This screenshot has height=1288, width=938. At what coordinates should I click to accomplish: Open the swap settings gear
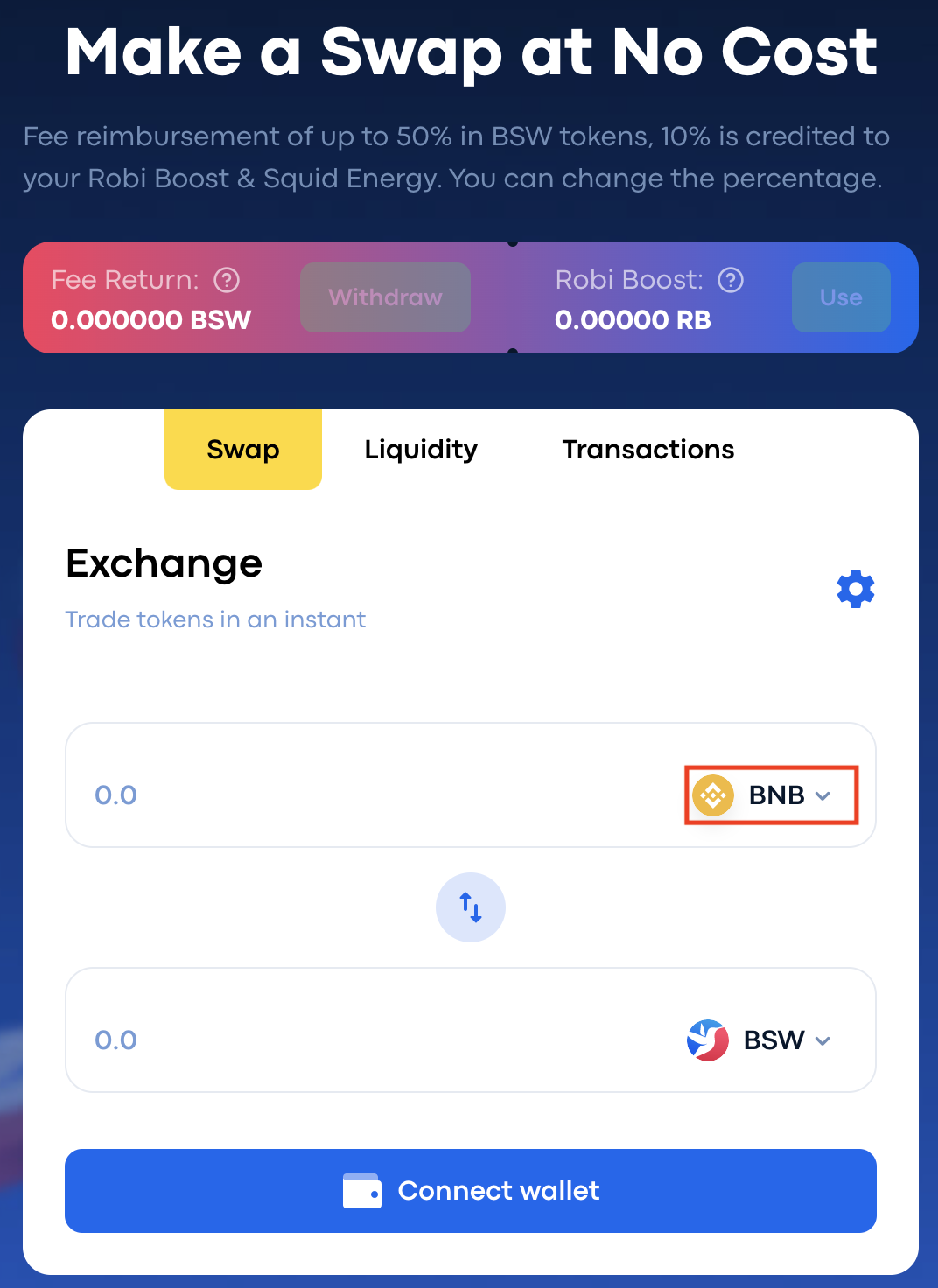pos(855,589)
